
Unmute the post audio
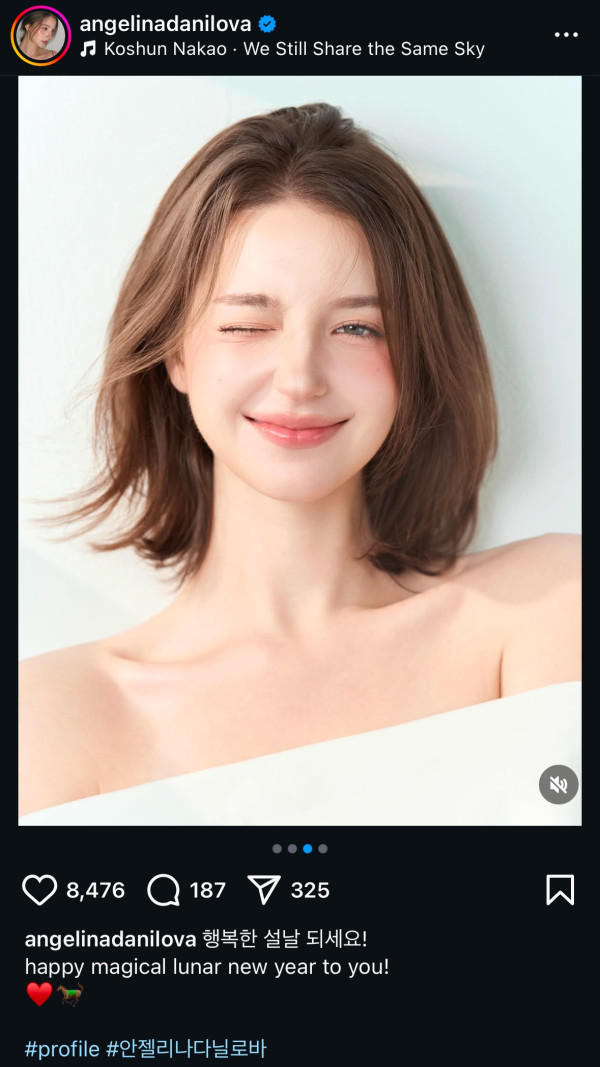pos(559,784)
